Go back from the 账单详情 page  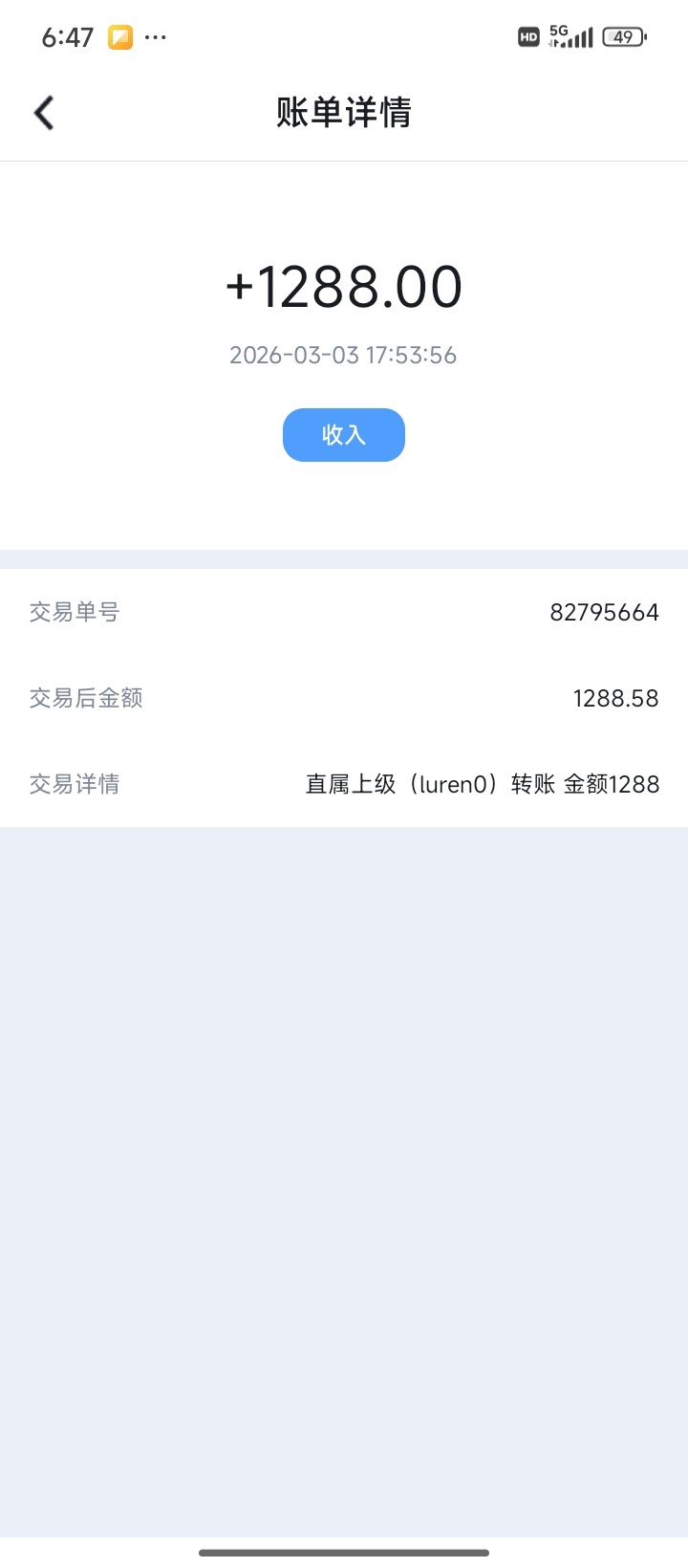pos(44,113)
